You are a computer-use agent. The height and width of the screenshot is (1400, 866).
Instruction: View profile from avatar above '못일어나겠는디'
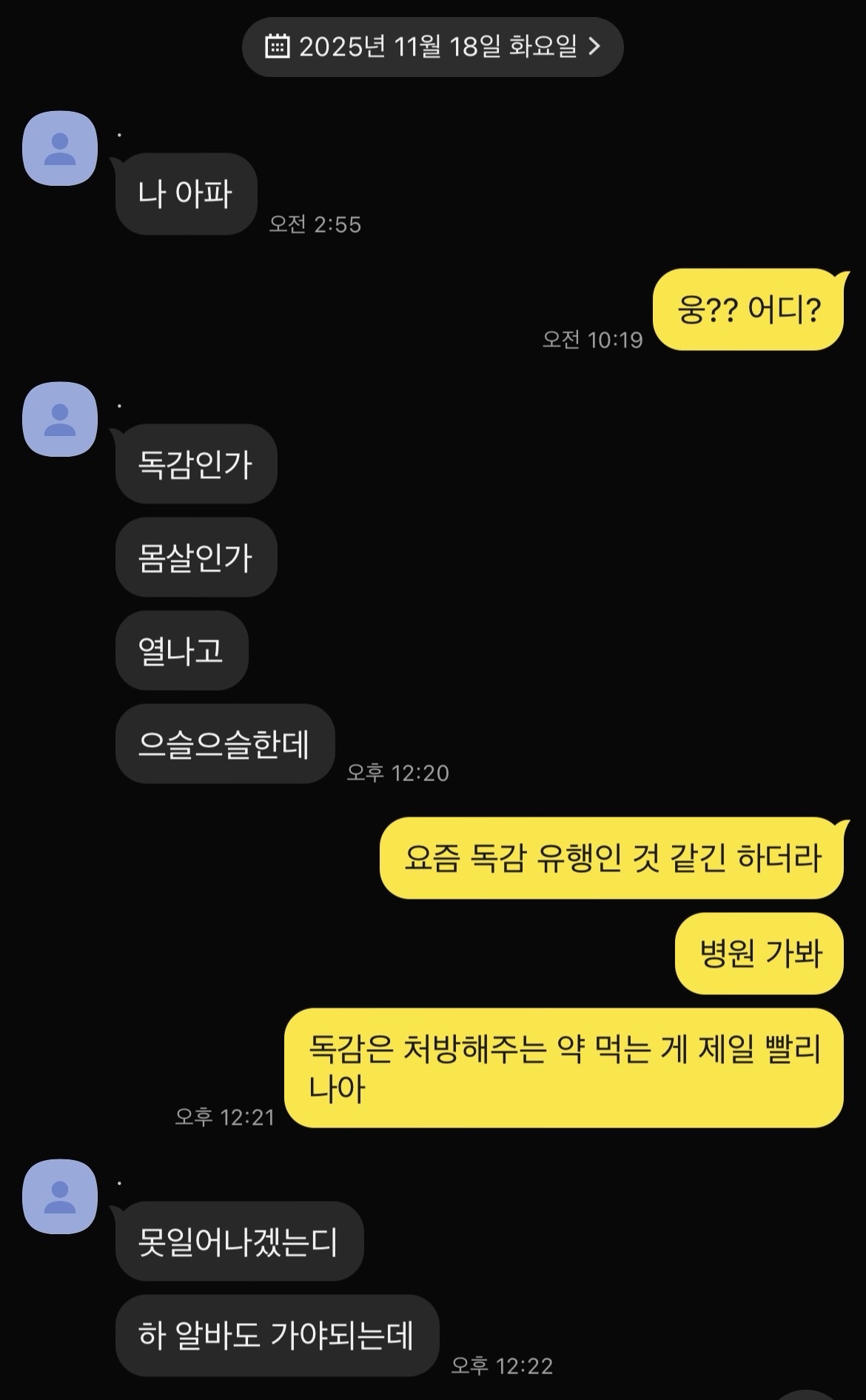tap(60, 1196)
